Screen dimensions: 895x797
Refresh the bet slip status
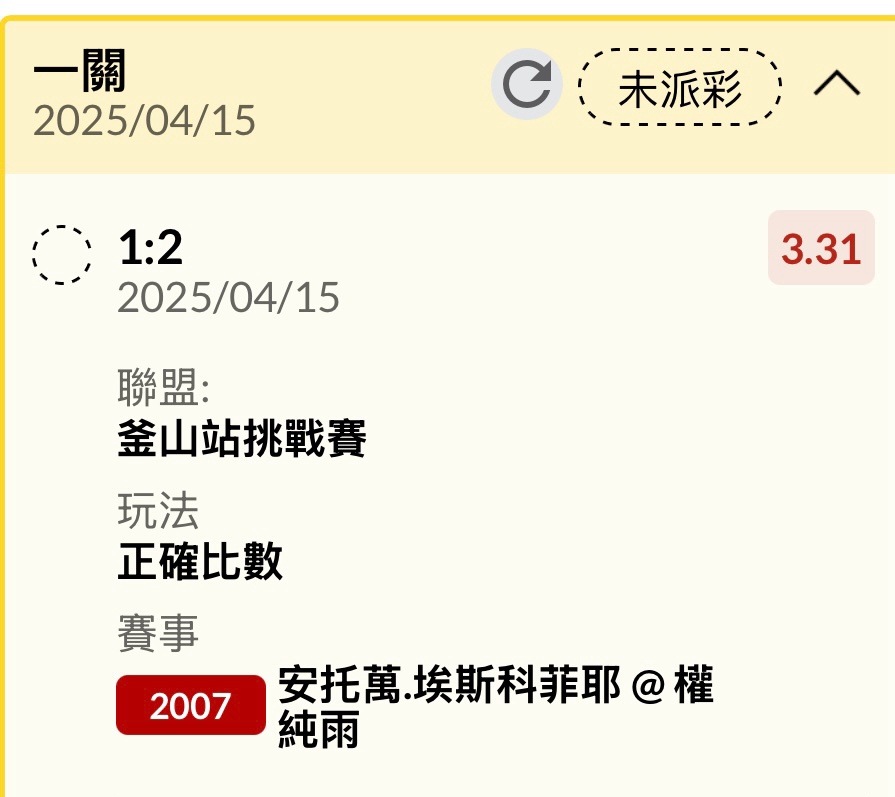click(x=526, y=86)
